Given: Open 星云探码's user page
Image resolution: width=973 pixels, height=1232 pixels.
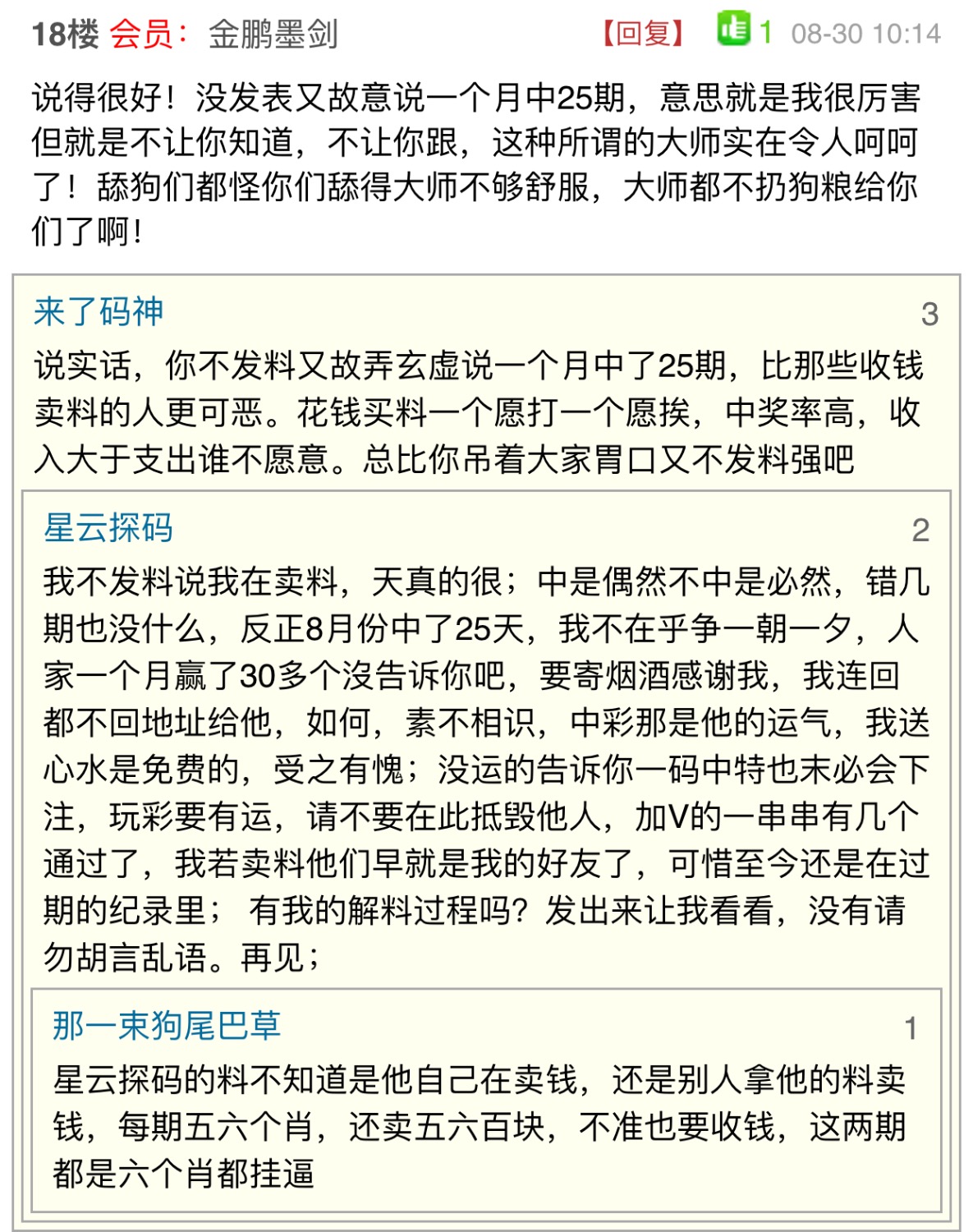Looking at the screenshot, I should pyautogui.click(x=108, y=528).
